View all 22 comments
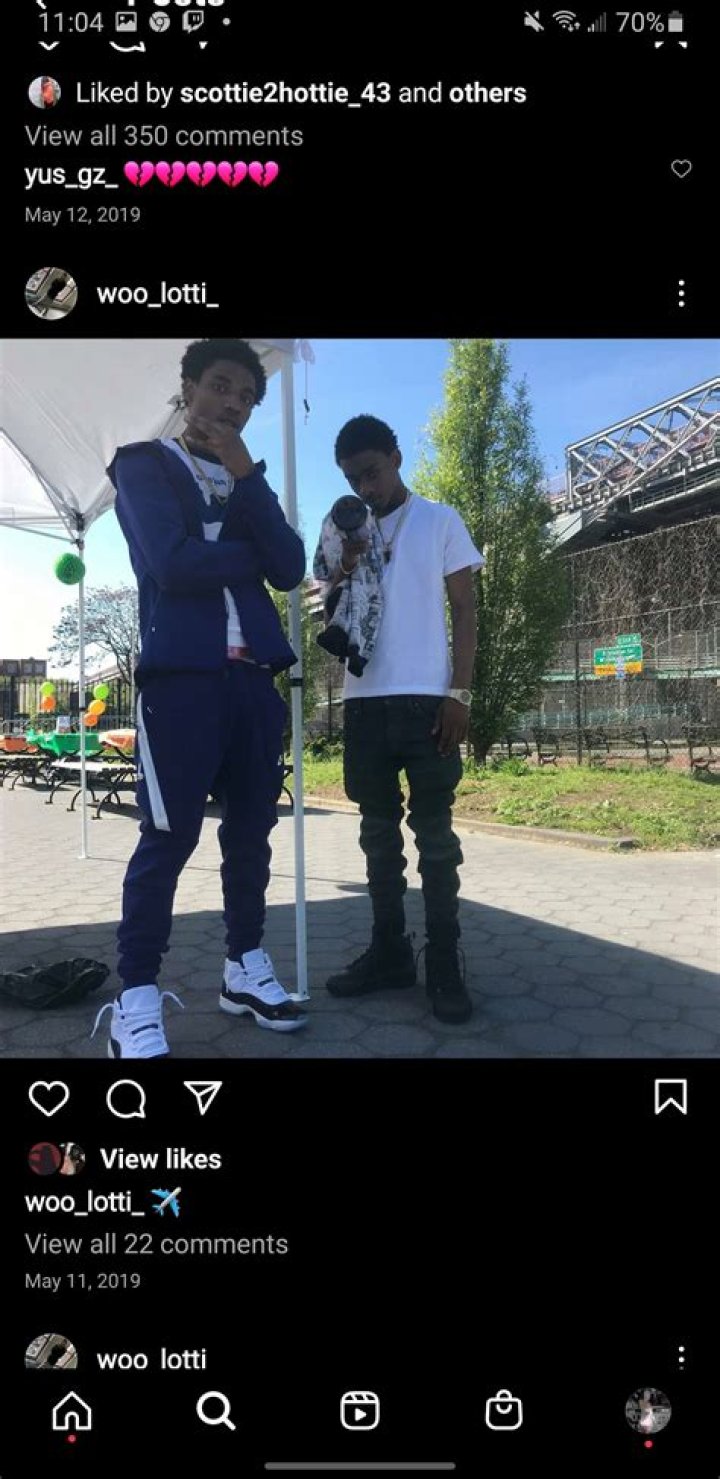Screen dimensions: 720x1479 (156, 1244)
